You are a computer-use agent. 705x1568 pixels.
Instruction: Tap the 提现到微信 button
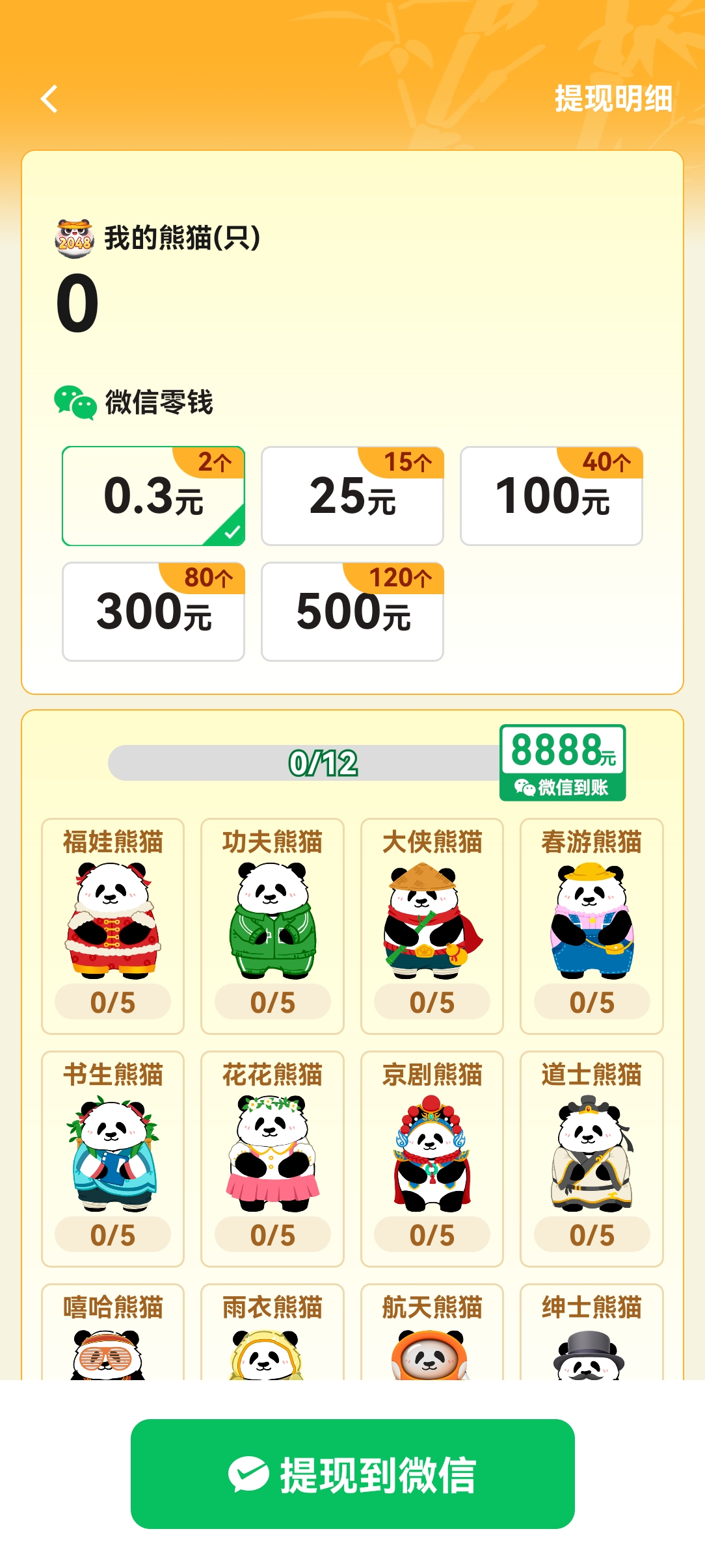click(x=352, y=1474)
